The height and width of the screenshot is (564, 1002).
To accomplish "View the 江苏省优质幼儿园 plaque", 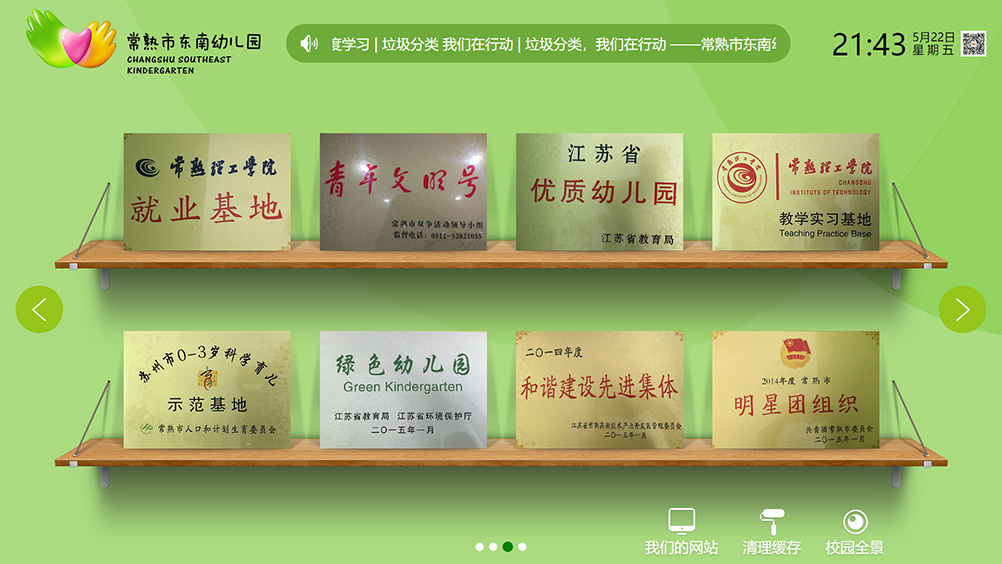I will click(x=599, y=192).
